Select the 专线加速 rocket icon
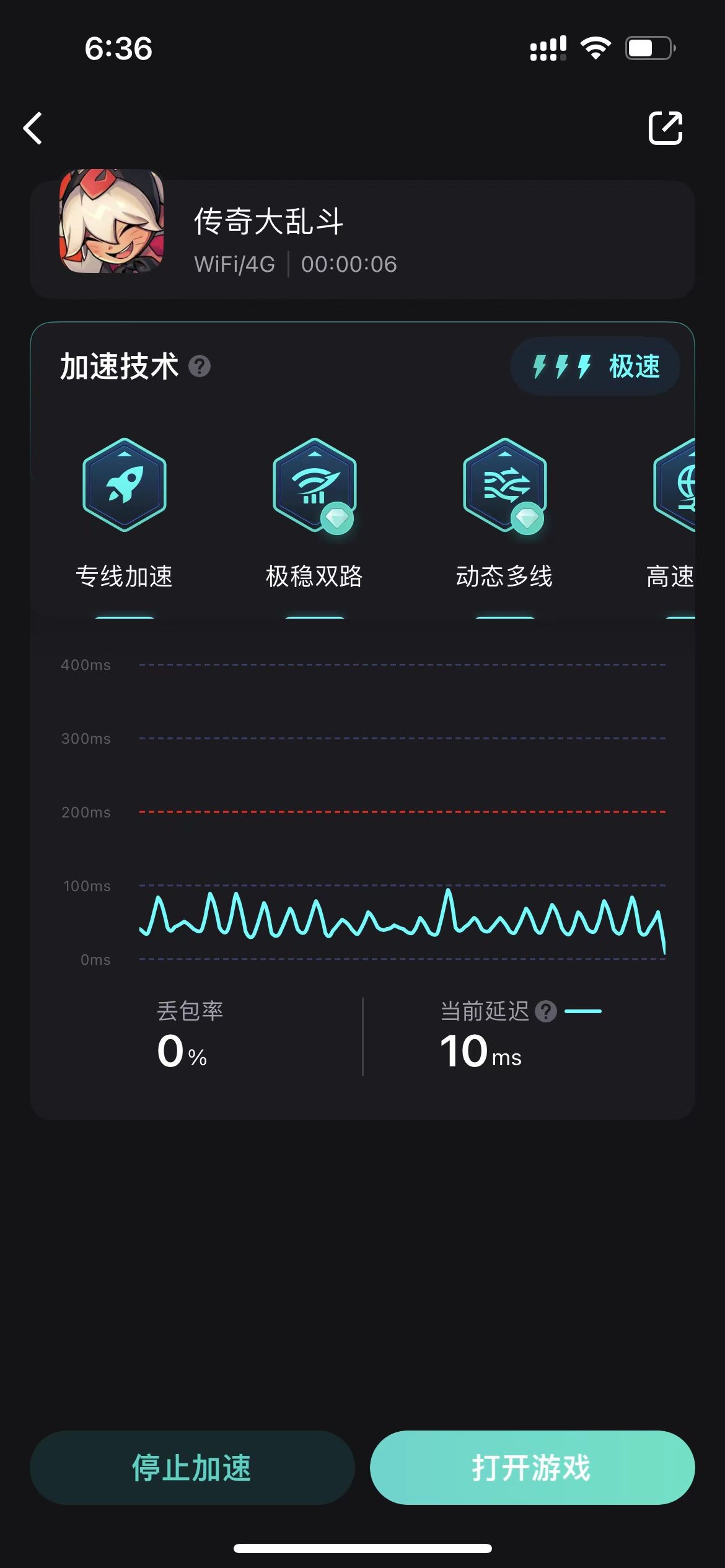This screenshot has height=1568, width=725. [x=123, y=486]
